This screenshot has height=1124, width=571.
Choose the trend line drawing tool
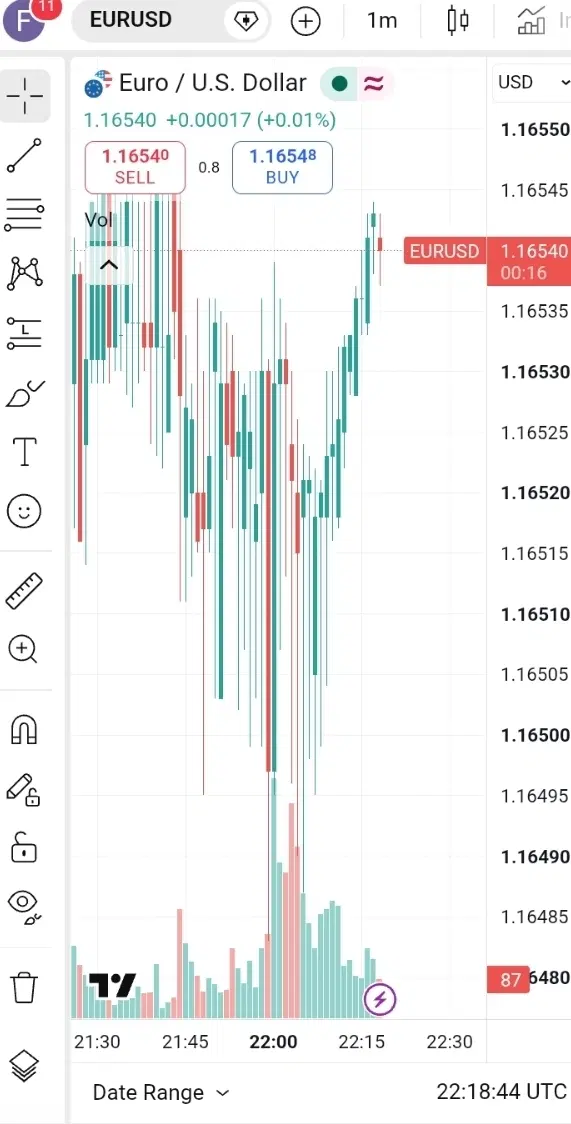coord(25,156)
